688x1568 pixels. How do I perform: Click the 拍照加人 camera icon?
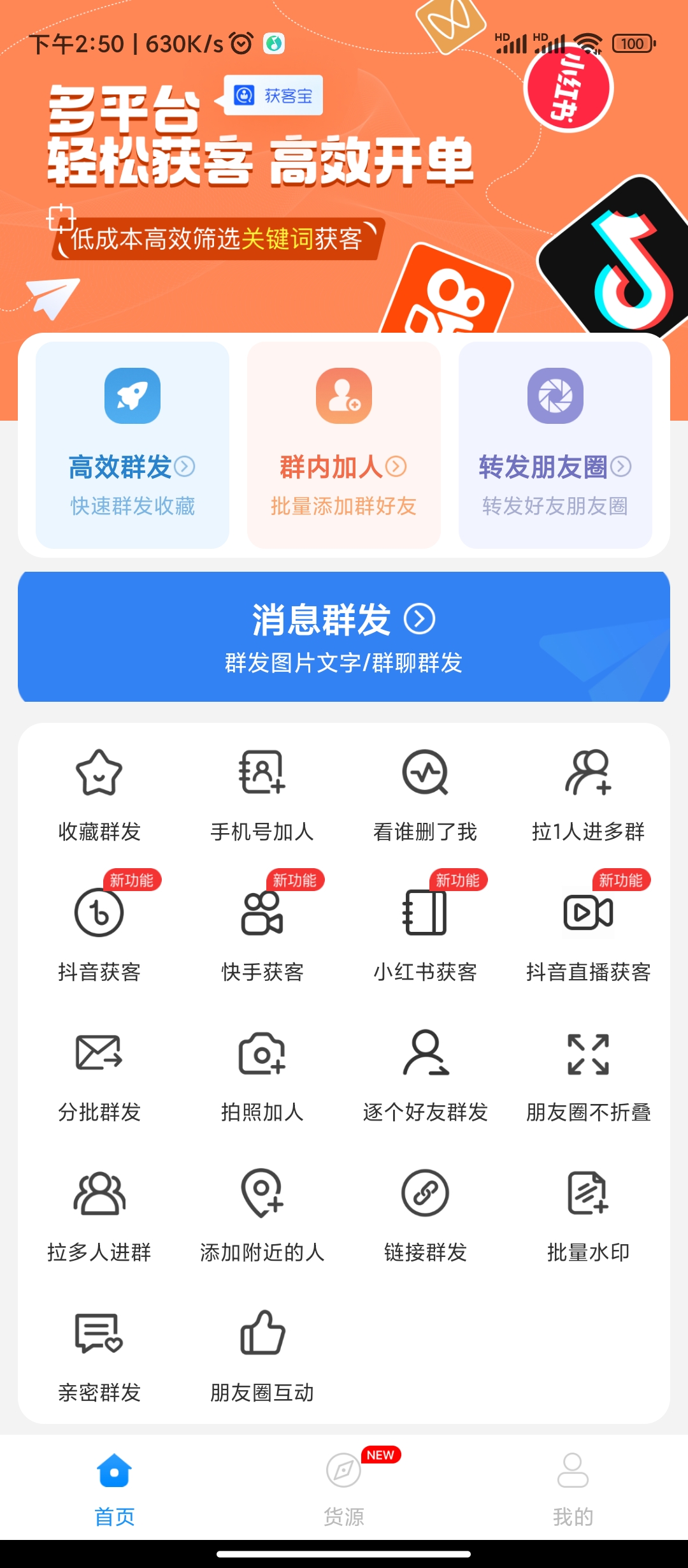[x=262, y=1055]
